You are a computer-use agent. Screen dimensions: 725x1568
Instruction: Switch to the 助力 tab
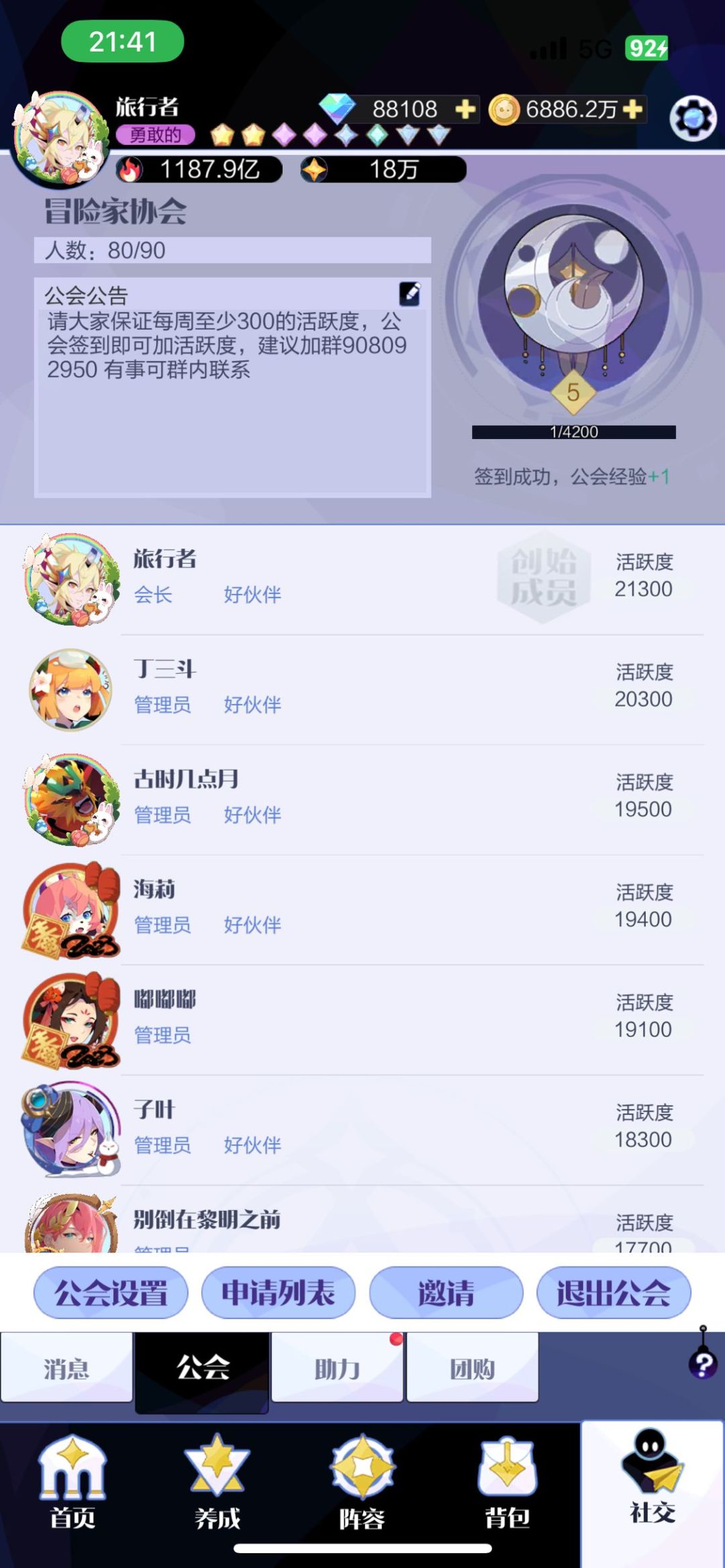point(337,1367)
